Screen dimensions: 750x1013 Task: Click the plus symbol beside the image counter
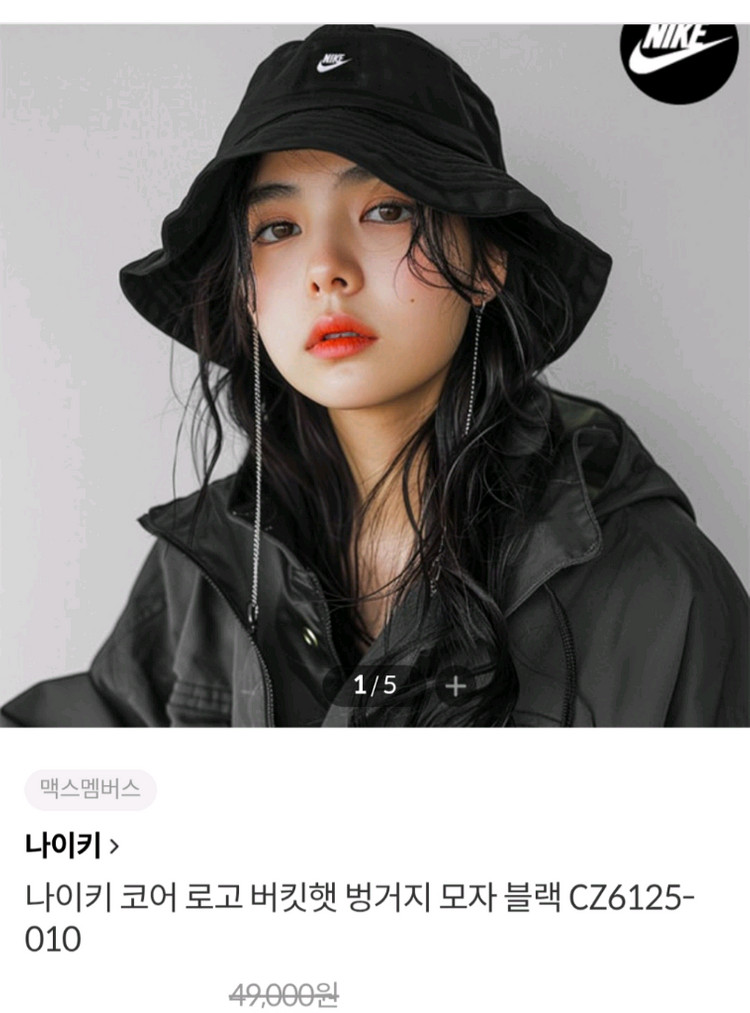pyautogui.click(x=455, y=687)
